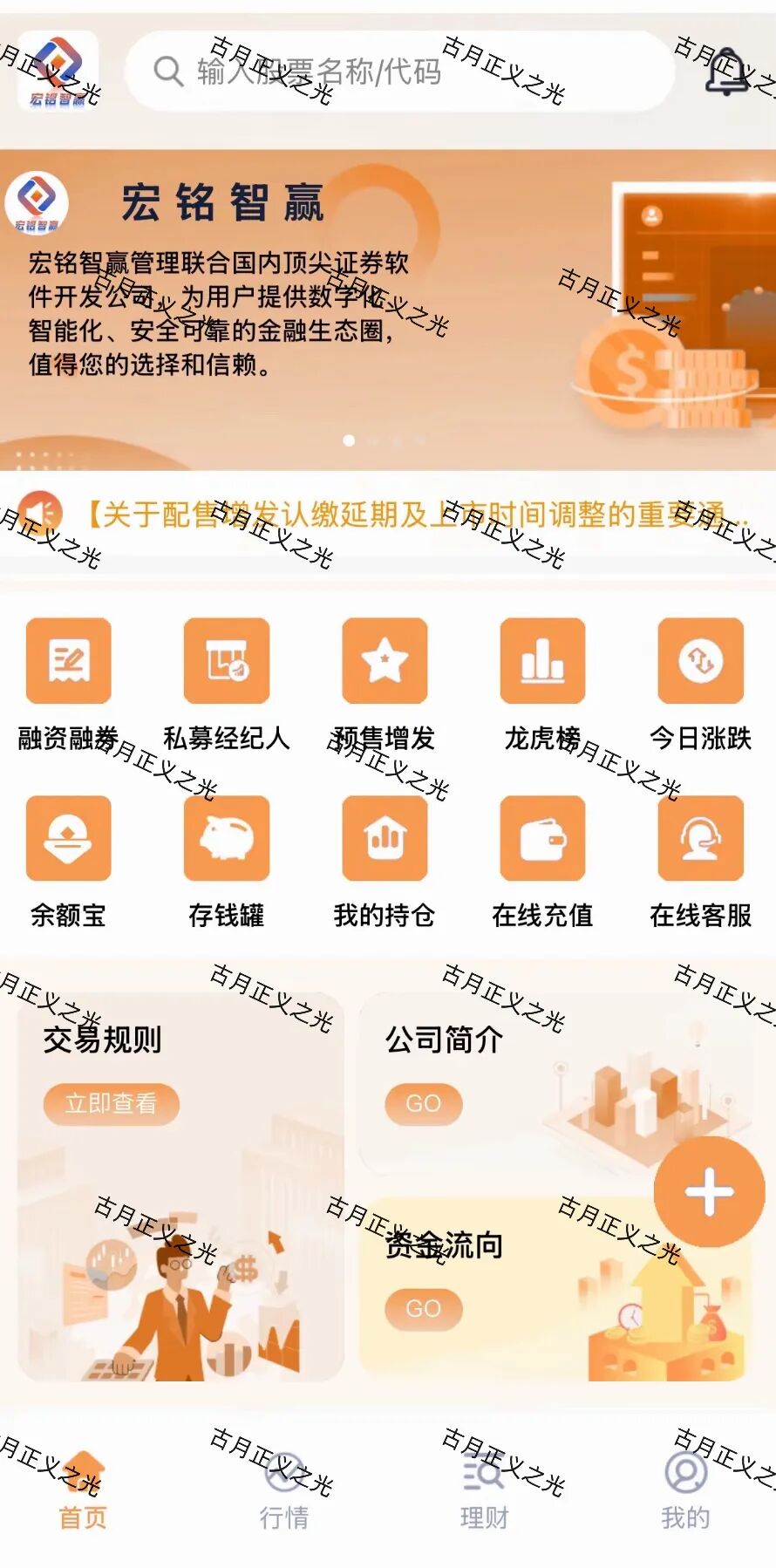This screenshot has height=1568, width=776.
Task: Open the stock name/code search box
Action: pyautogui.click(x=401, y=72)
